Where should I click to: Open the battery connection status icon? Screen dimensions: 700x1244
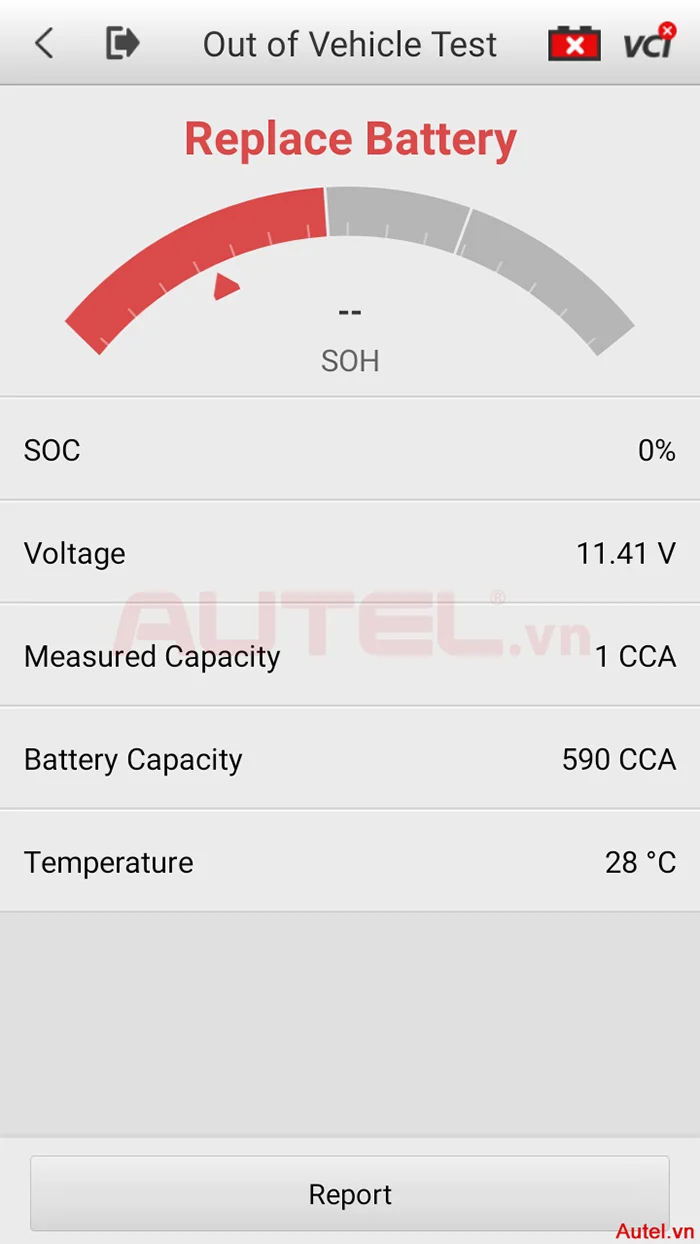[574, 45]
